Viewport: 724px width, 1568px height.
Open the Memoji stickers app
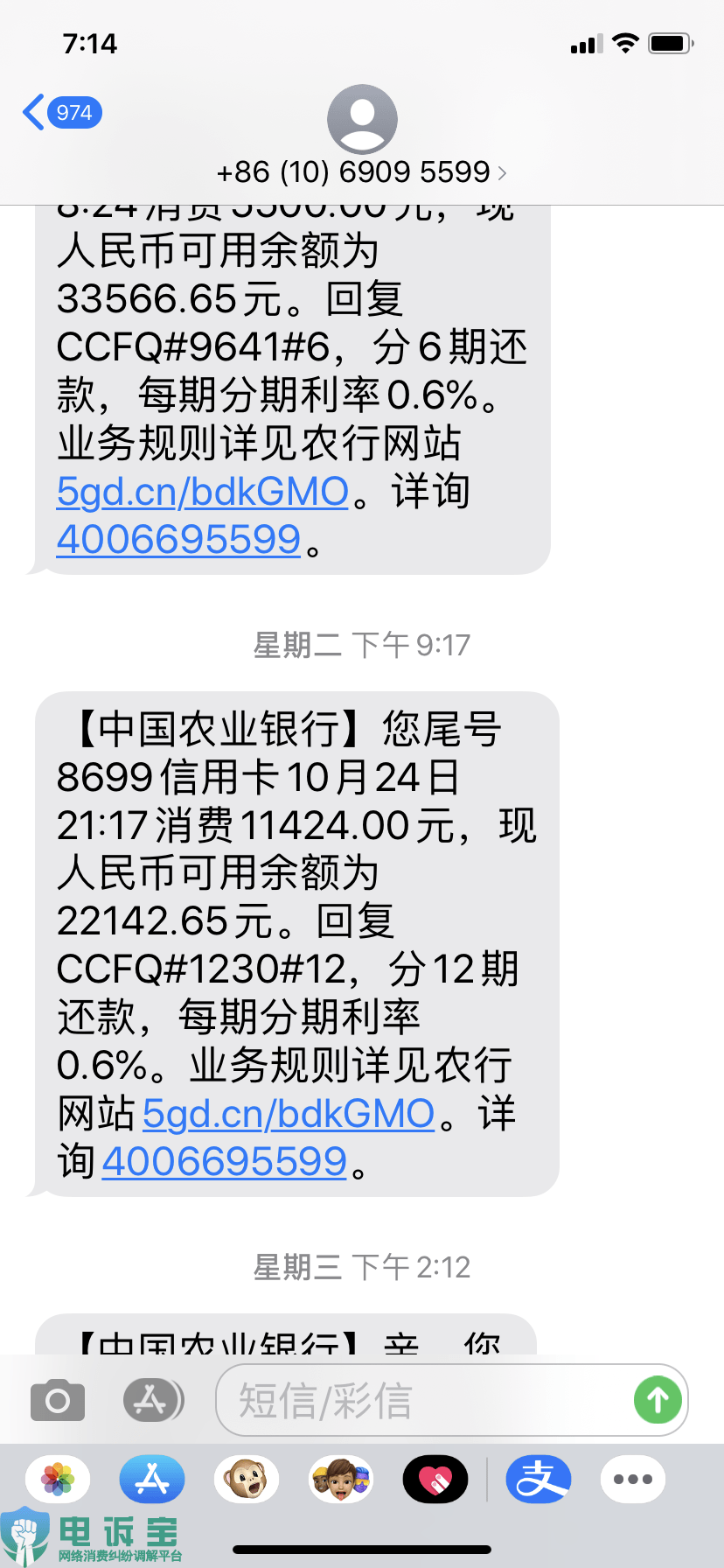tap(341, 1480)
